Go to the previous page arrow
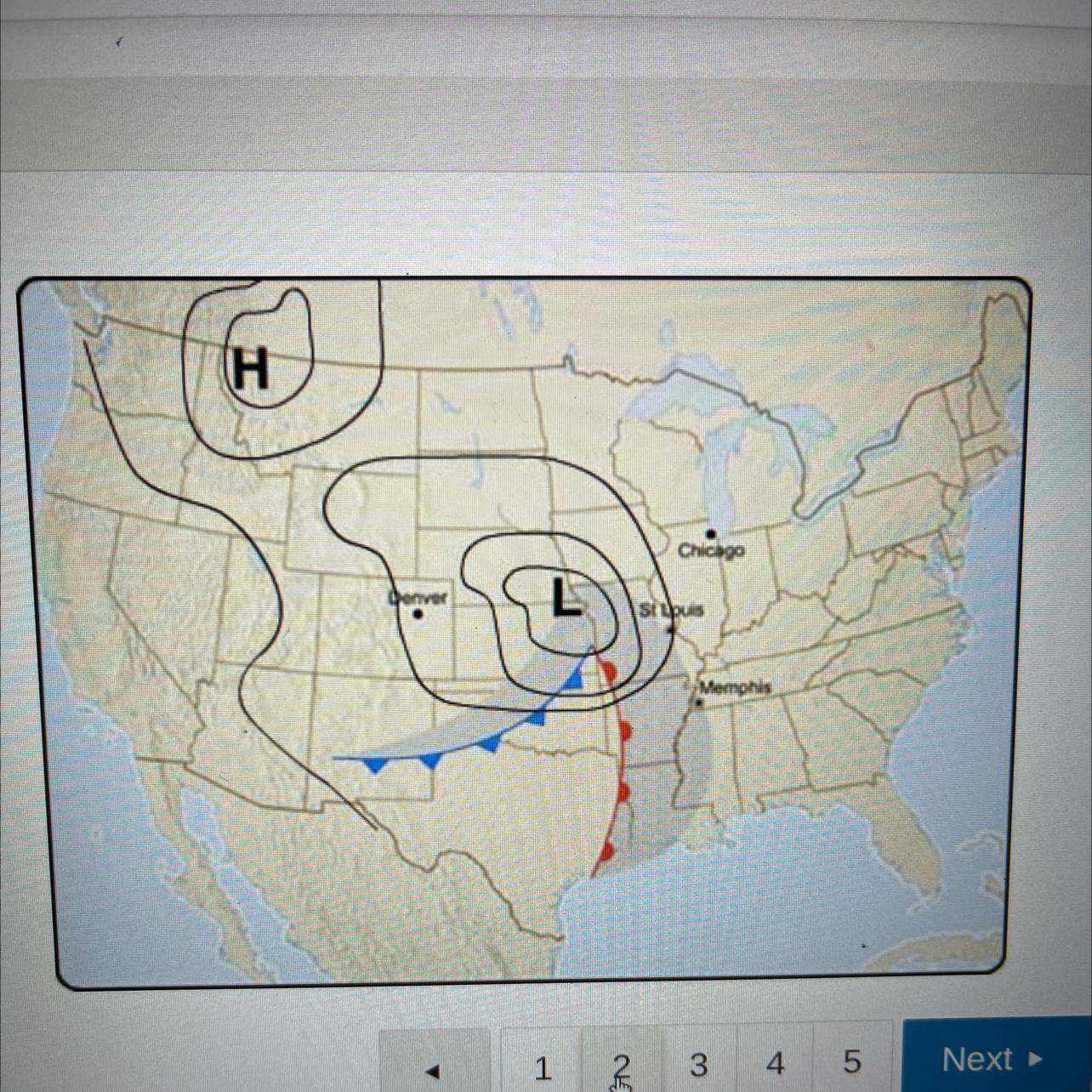This screenshot has height=1092, width=1092. click(x=434, y=1064)
